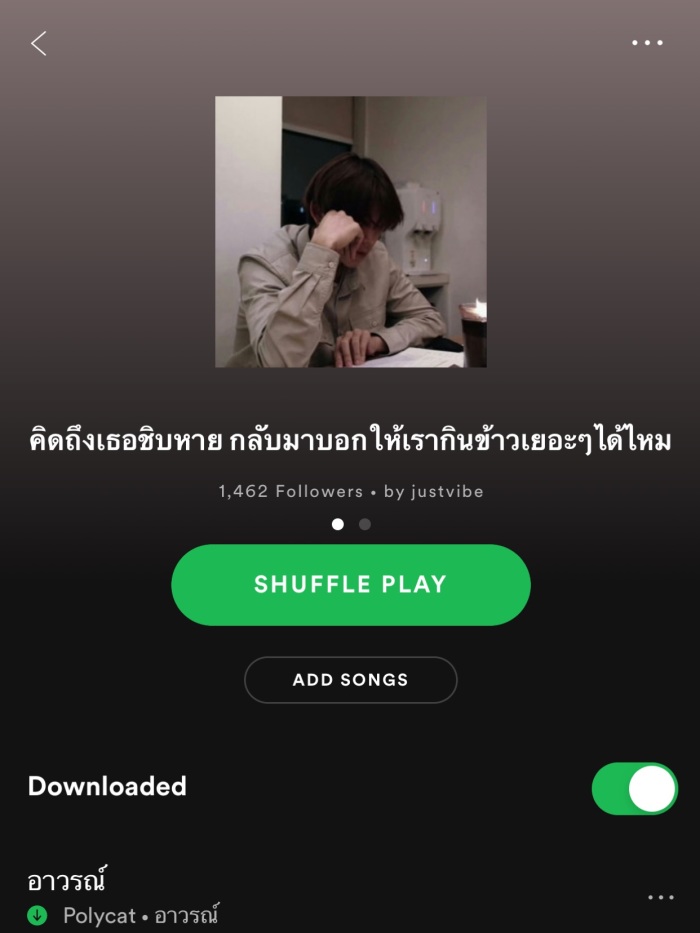Tap the Add Songs button
Screen dimensions: 700x933
pyautogui.click(x=350, y=680)
